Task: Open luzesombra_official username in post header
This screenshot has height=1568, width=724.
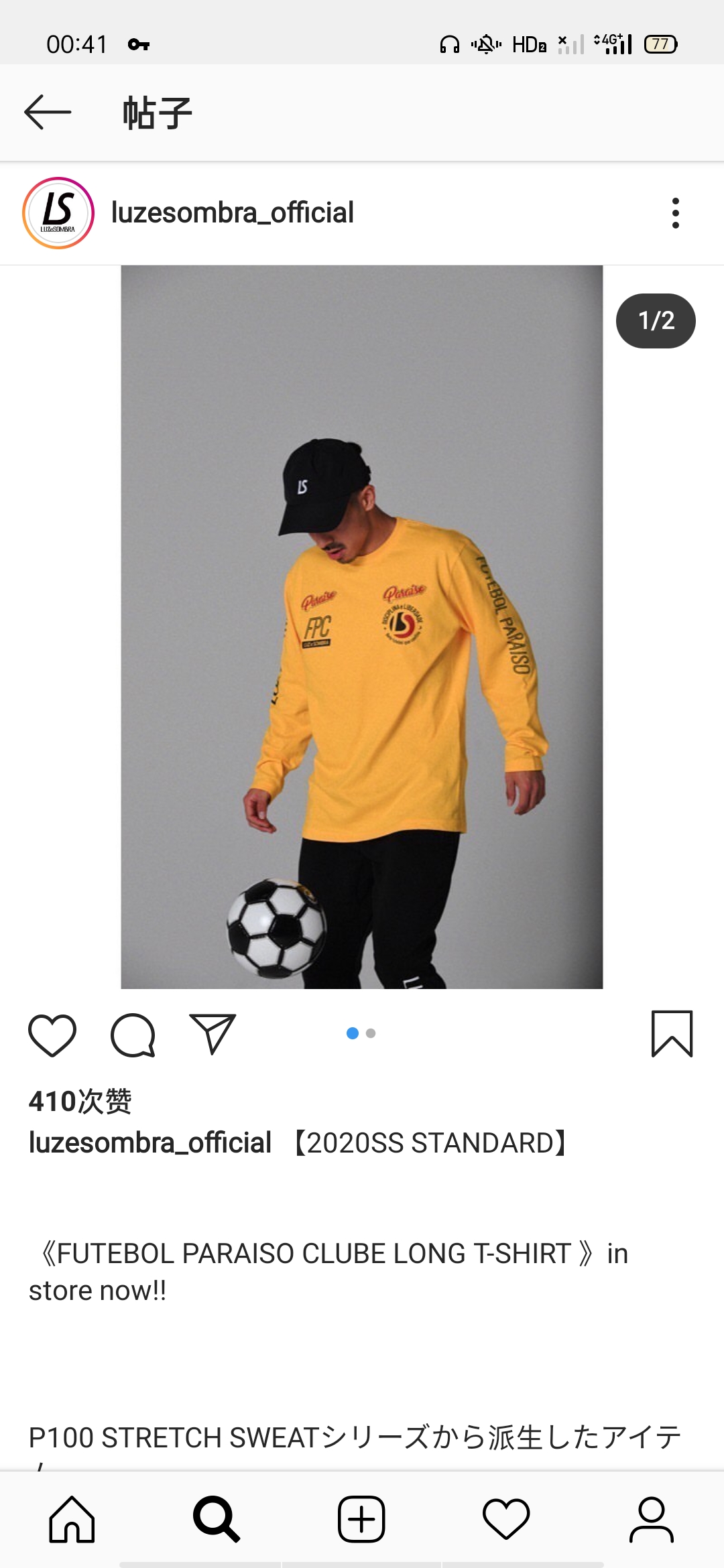Action: (x=232, y=212)
